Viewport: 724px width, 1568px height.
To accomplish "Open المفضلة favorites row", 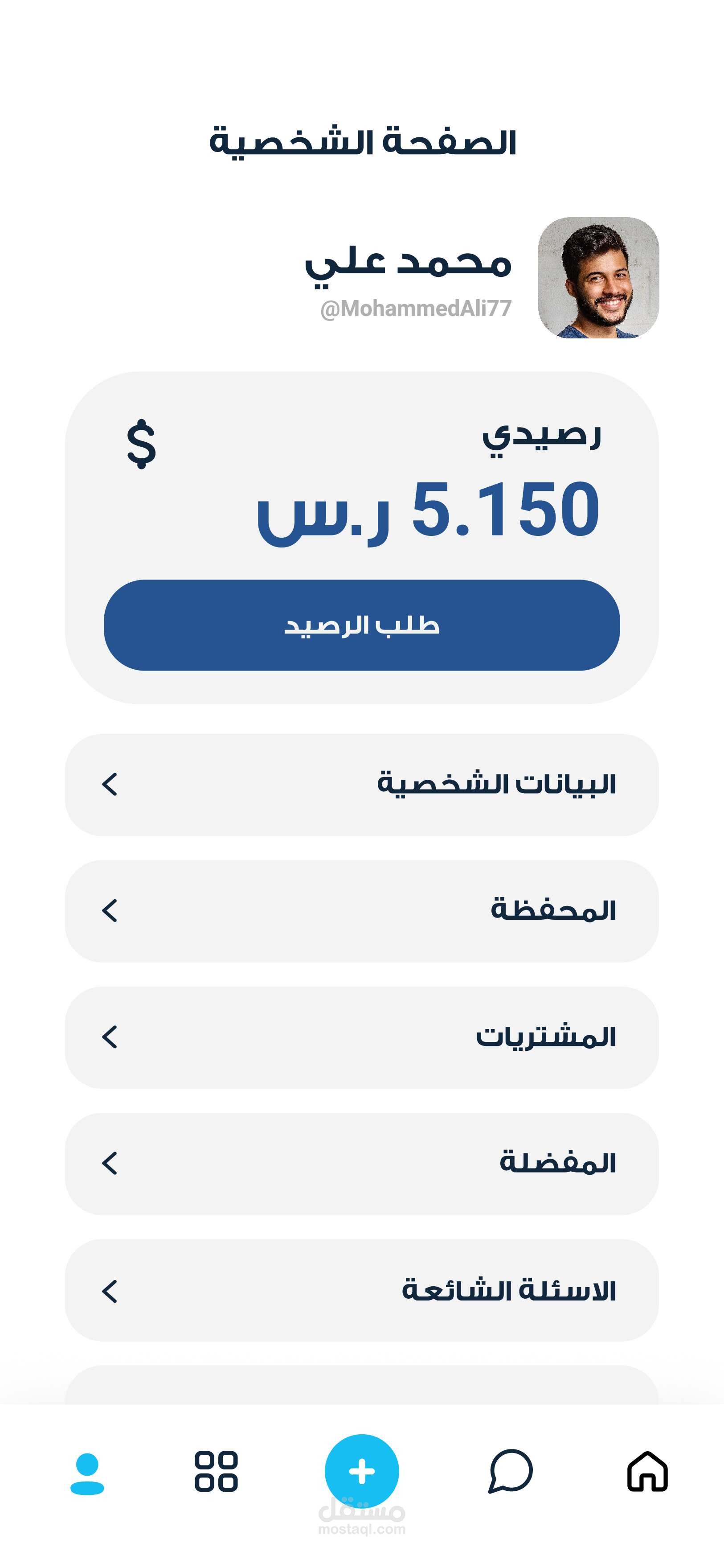I will [x=361, y=1164].
